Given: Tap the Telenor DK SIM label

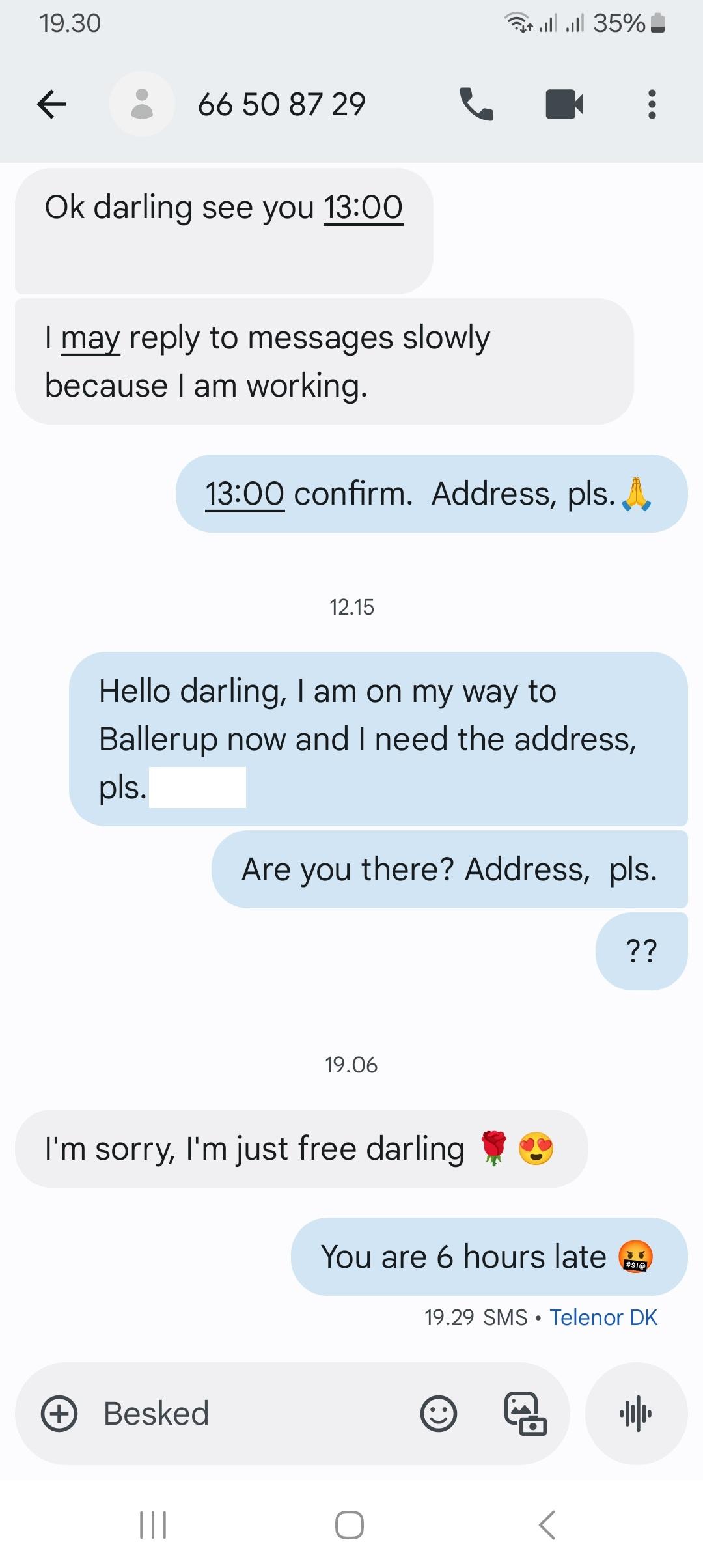Looking at the screenshot, I should pos(603,1317).
